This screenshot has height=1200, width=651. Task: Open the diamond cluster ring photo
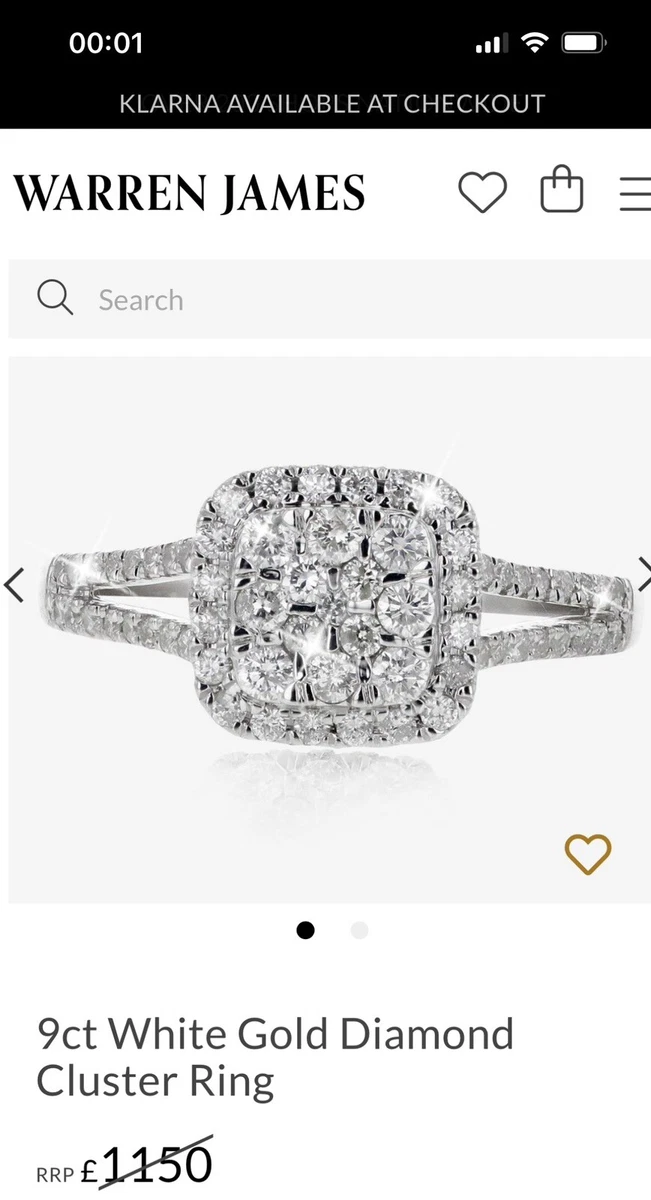330,630
